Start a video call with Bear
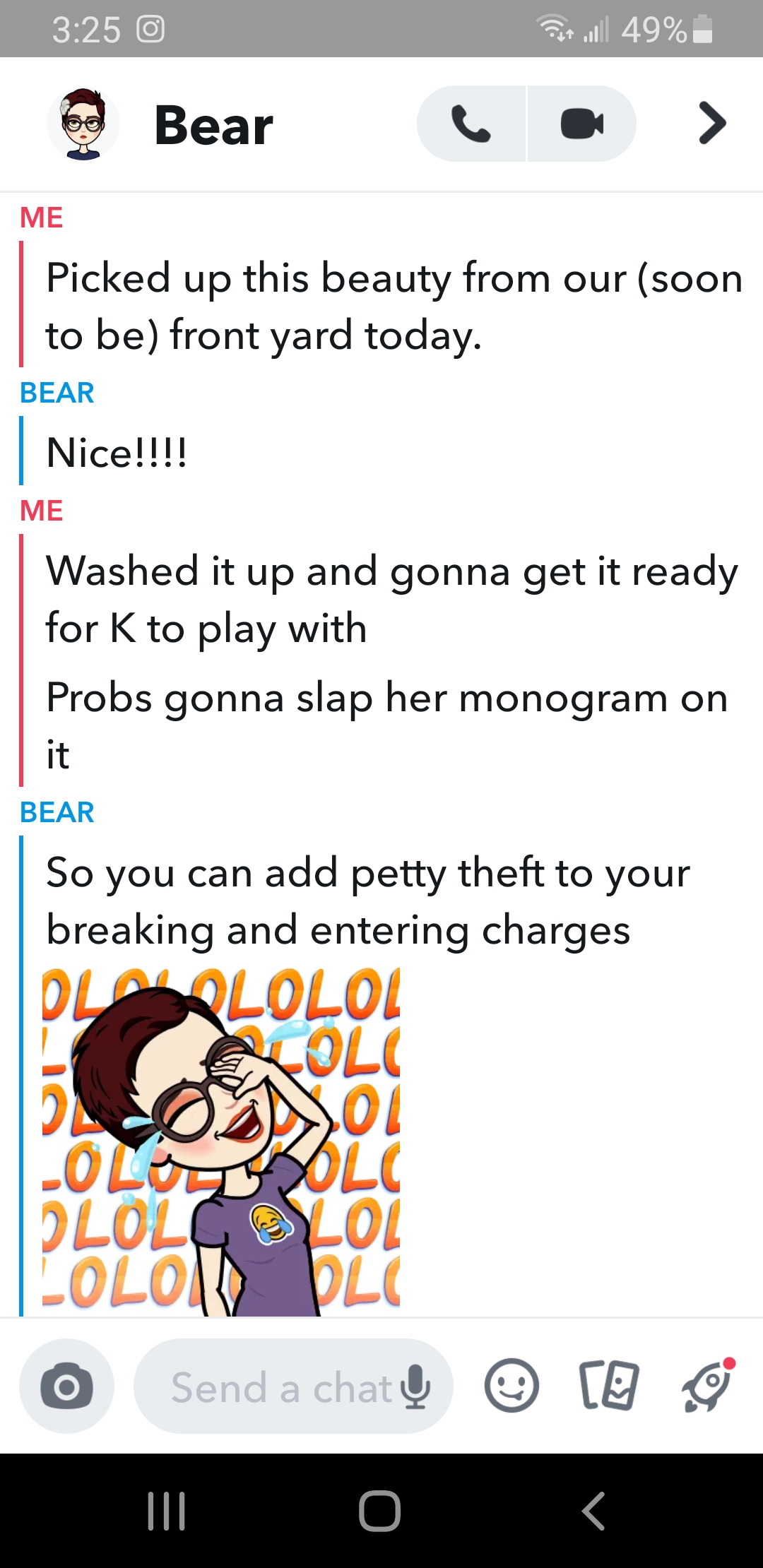The image size is (763, 1568). [x=582, y=124]
